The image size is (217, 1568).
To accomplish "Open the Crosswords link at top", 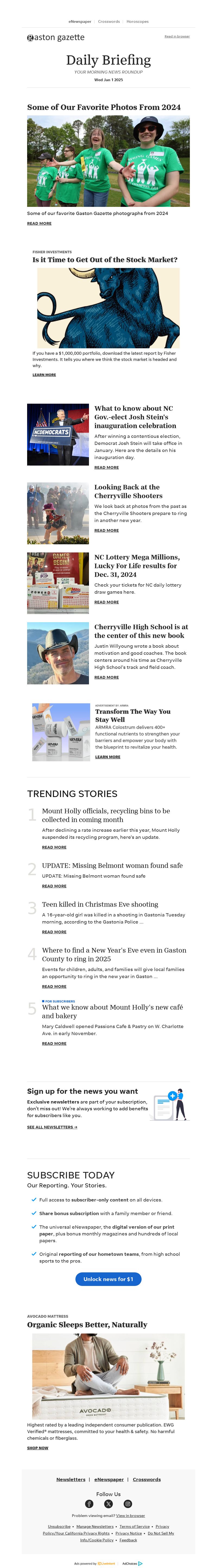I will tap(109, 21).
